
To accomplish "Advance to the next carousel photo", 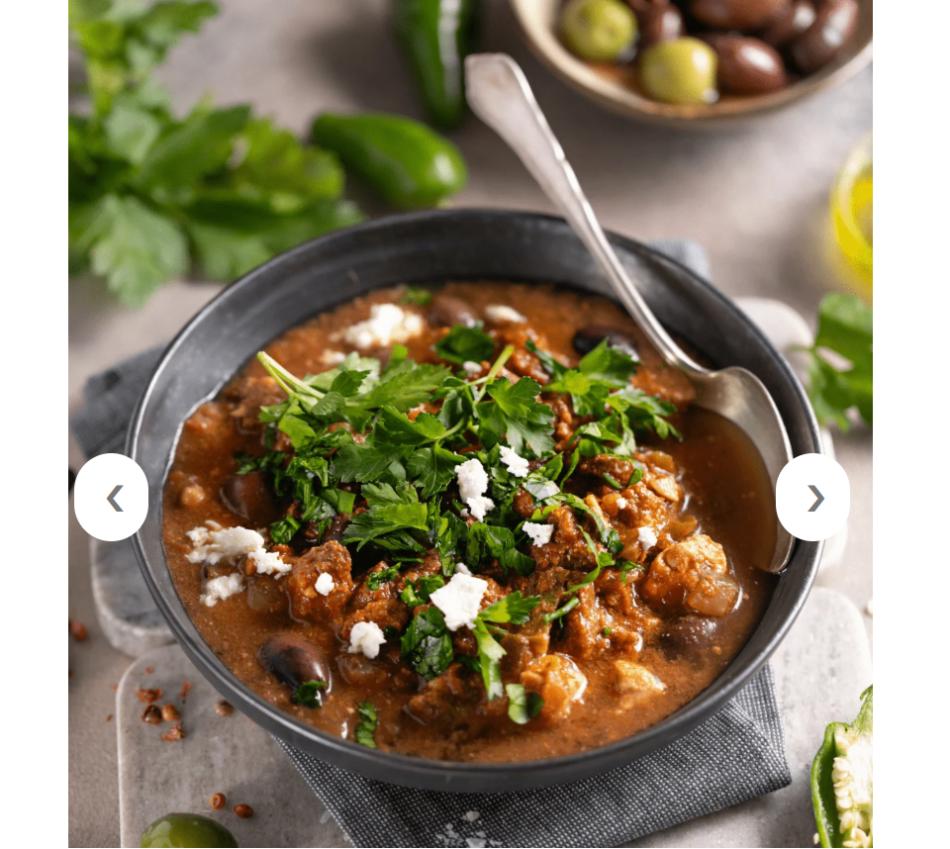I will [x=812, y=497].
